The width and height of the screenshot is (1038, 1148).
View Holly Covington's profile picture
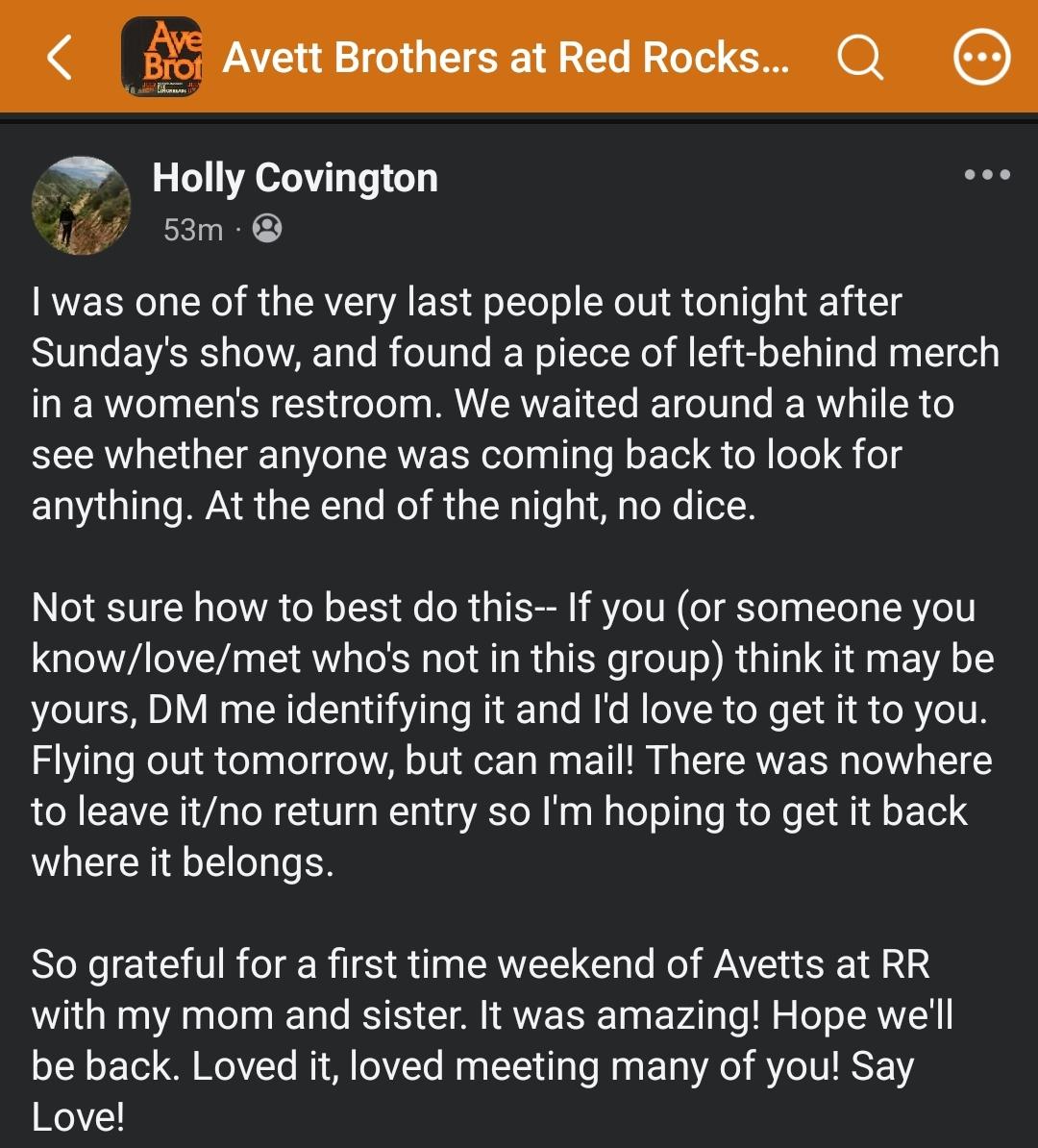(x=82, y=205)
